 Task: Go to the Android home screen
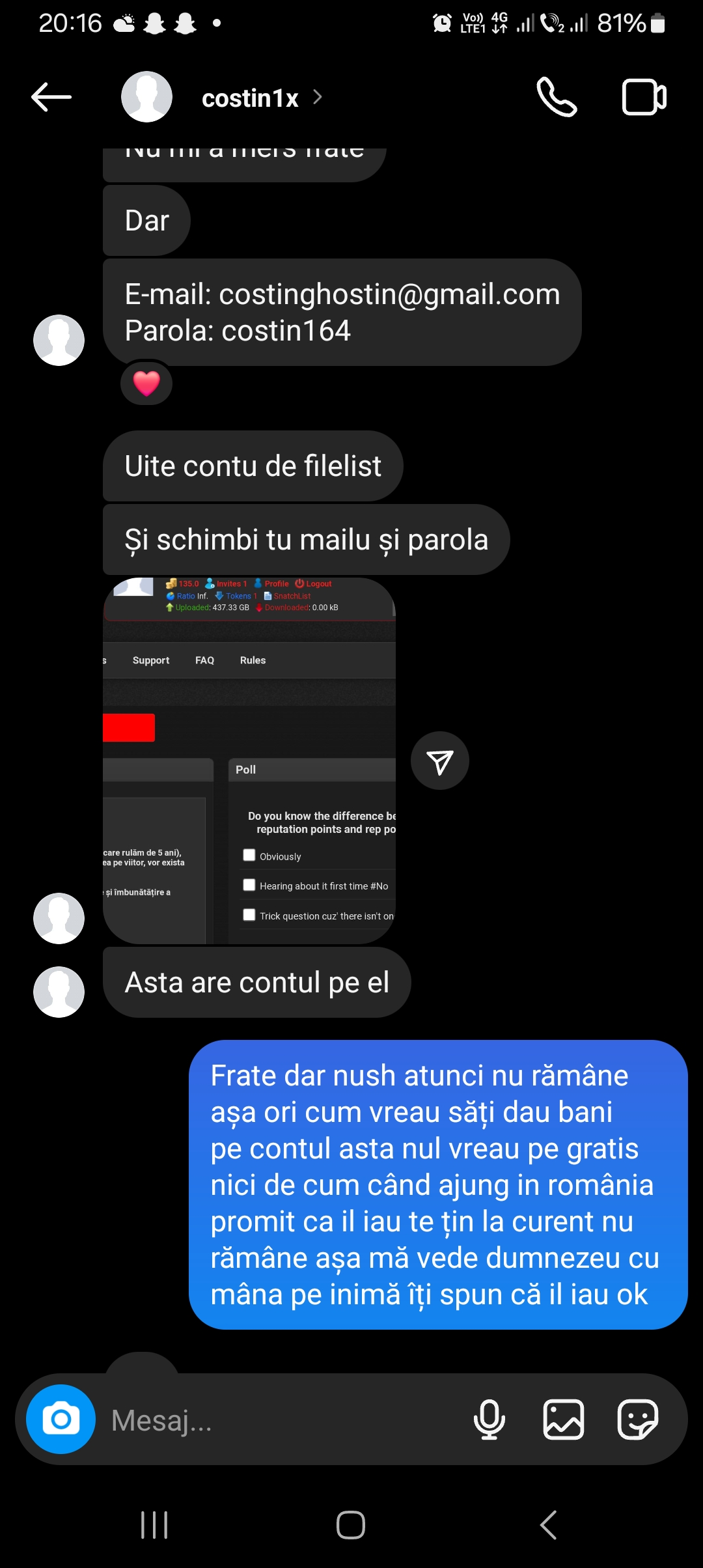(351, 1525)
